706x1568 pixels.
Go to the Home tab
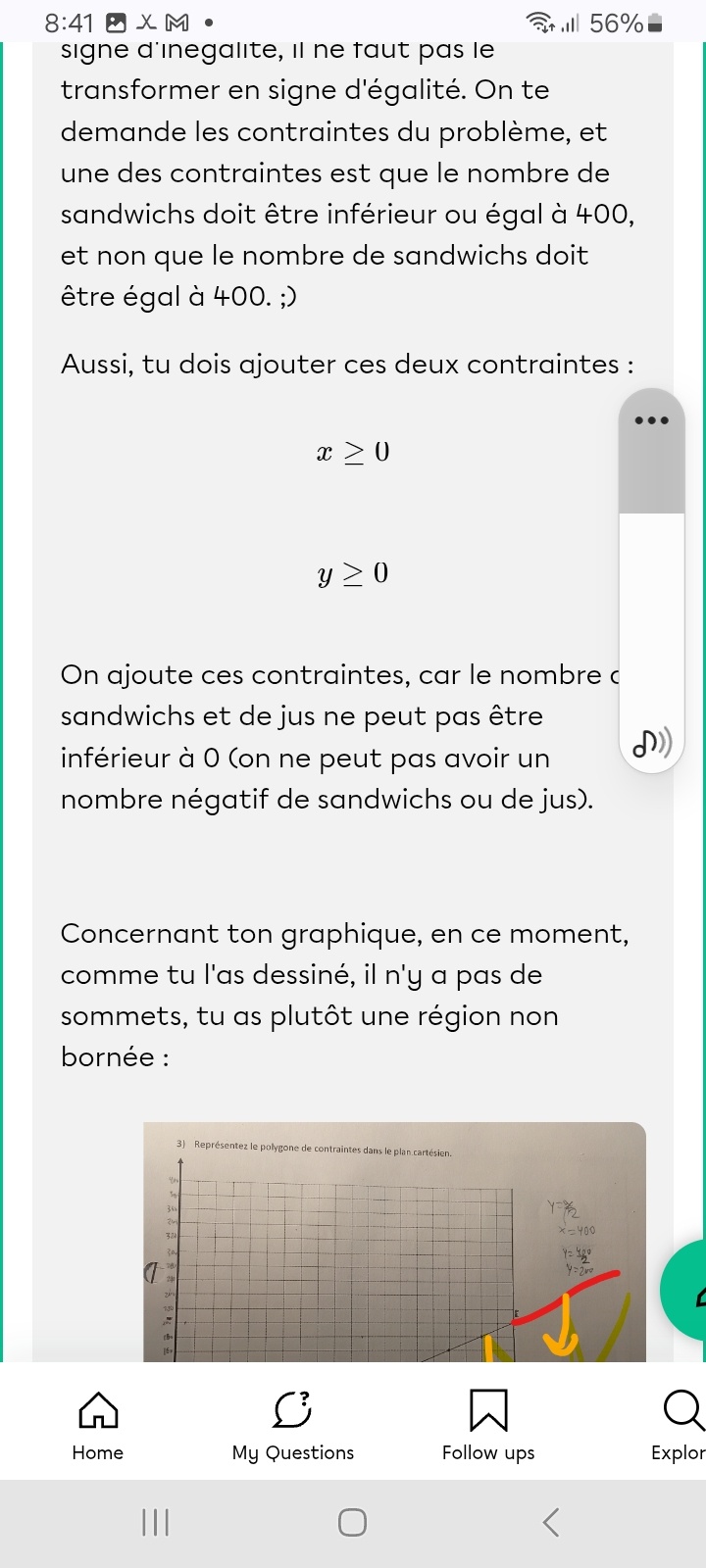(x=97, y=1426)
